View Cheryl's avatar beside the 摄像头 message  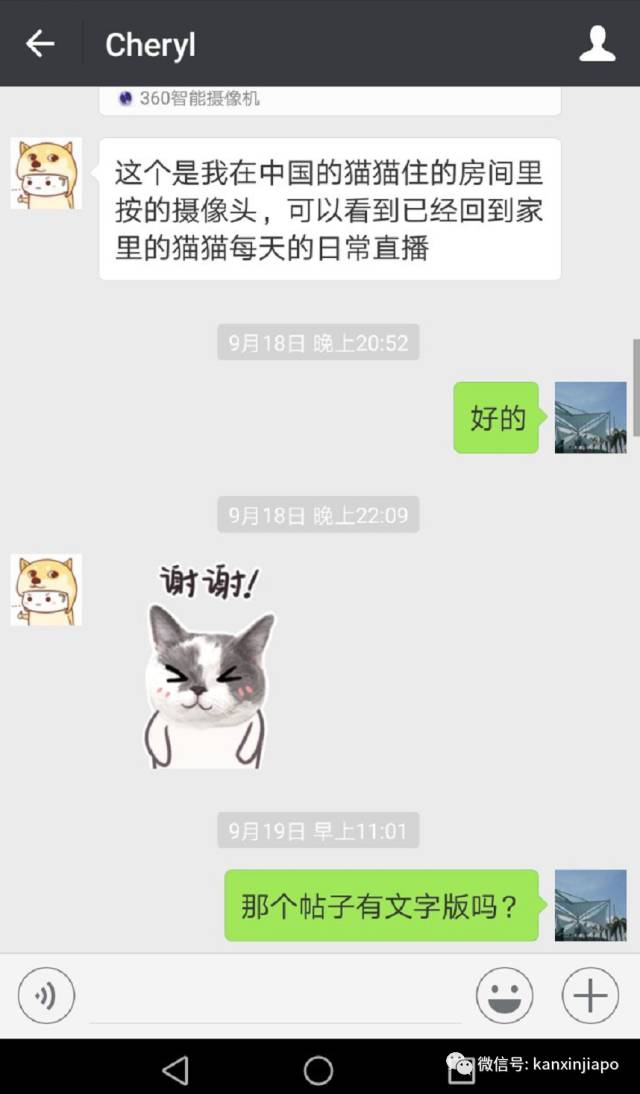[46, 173]
